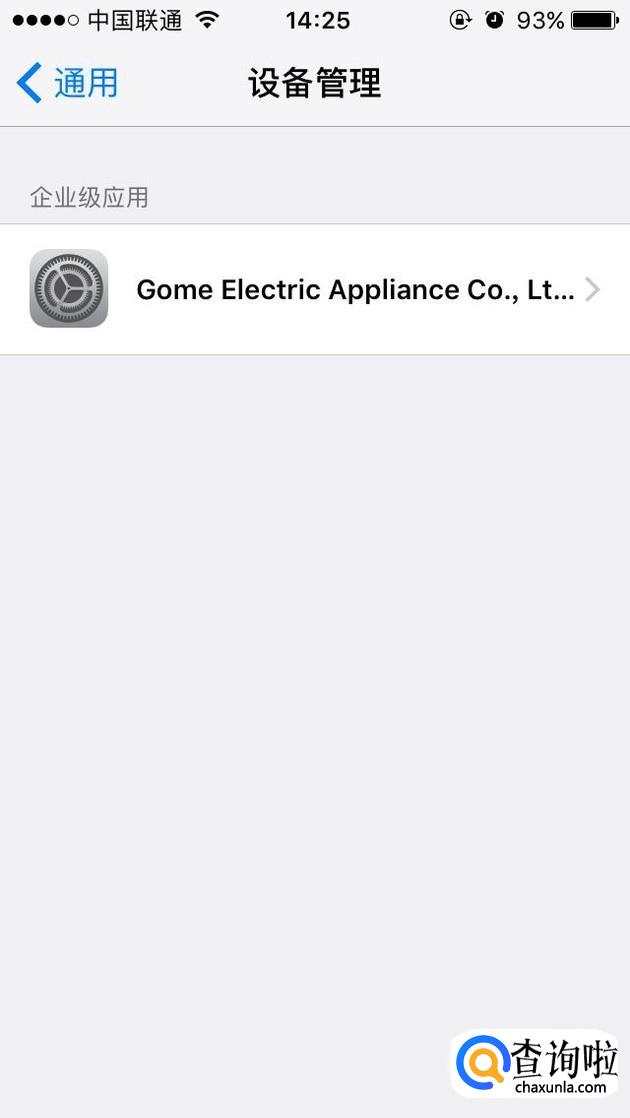630x1118 pixels.
Task: Go back to 通用 settings
Action: click(68, 83)
